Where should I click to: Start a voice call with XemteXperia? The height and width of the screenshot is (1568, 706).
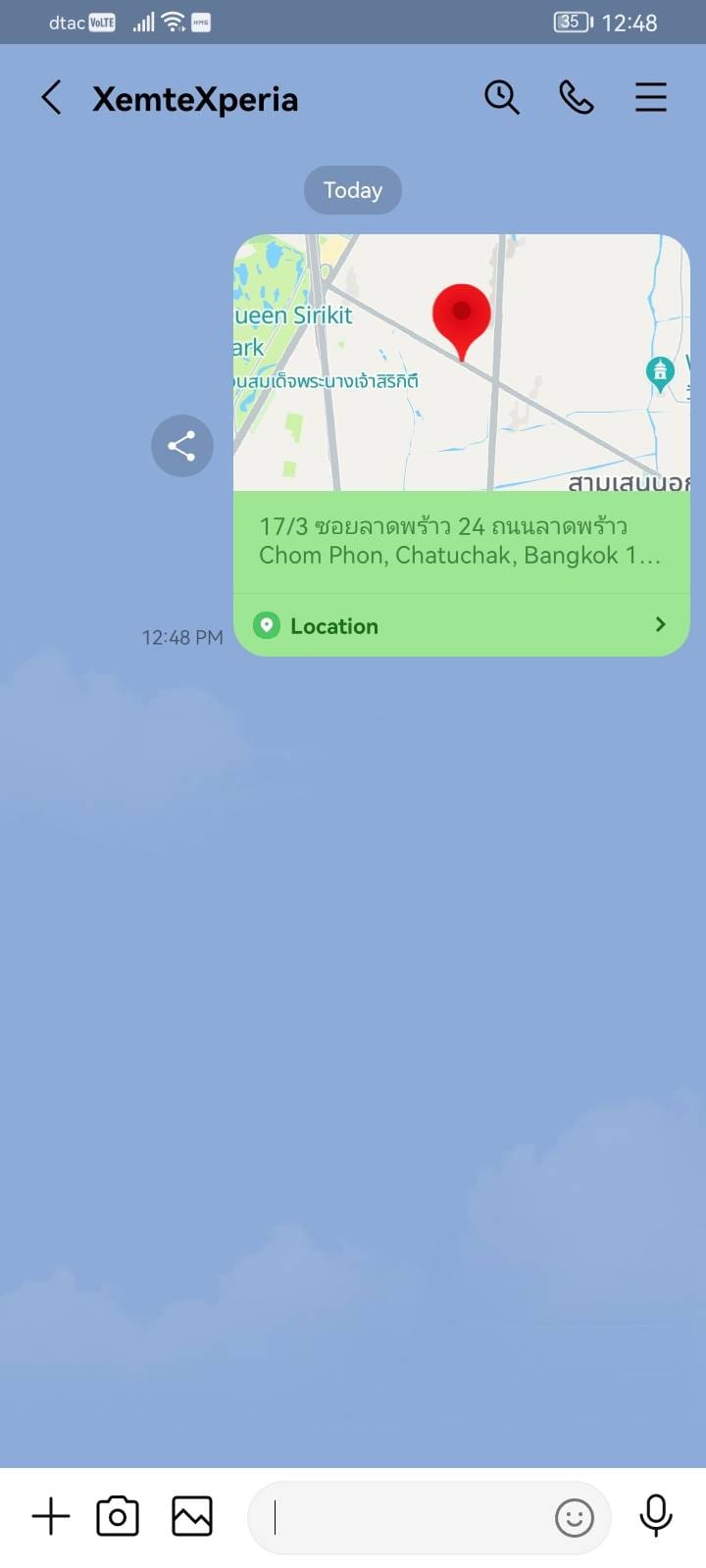pyautogui.click(x=576, y=98)
